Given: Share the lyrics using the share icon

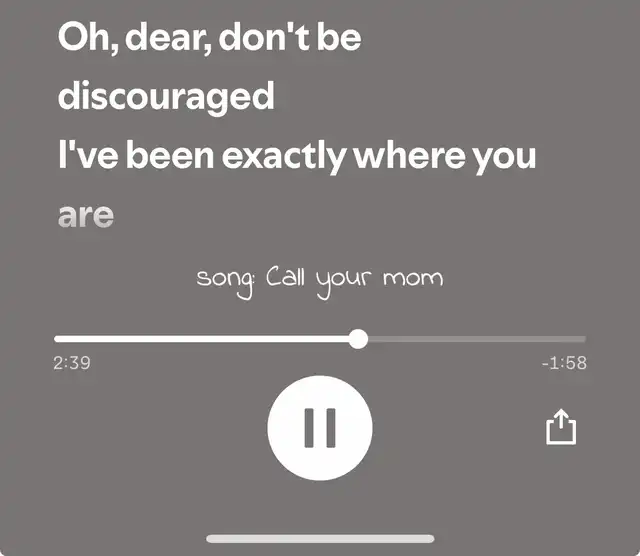Looking at the screenshot, I should [561, 428].
